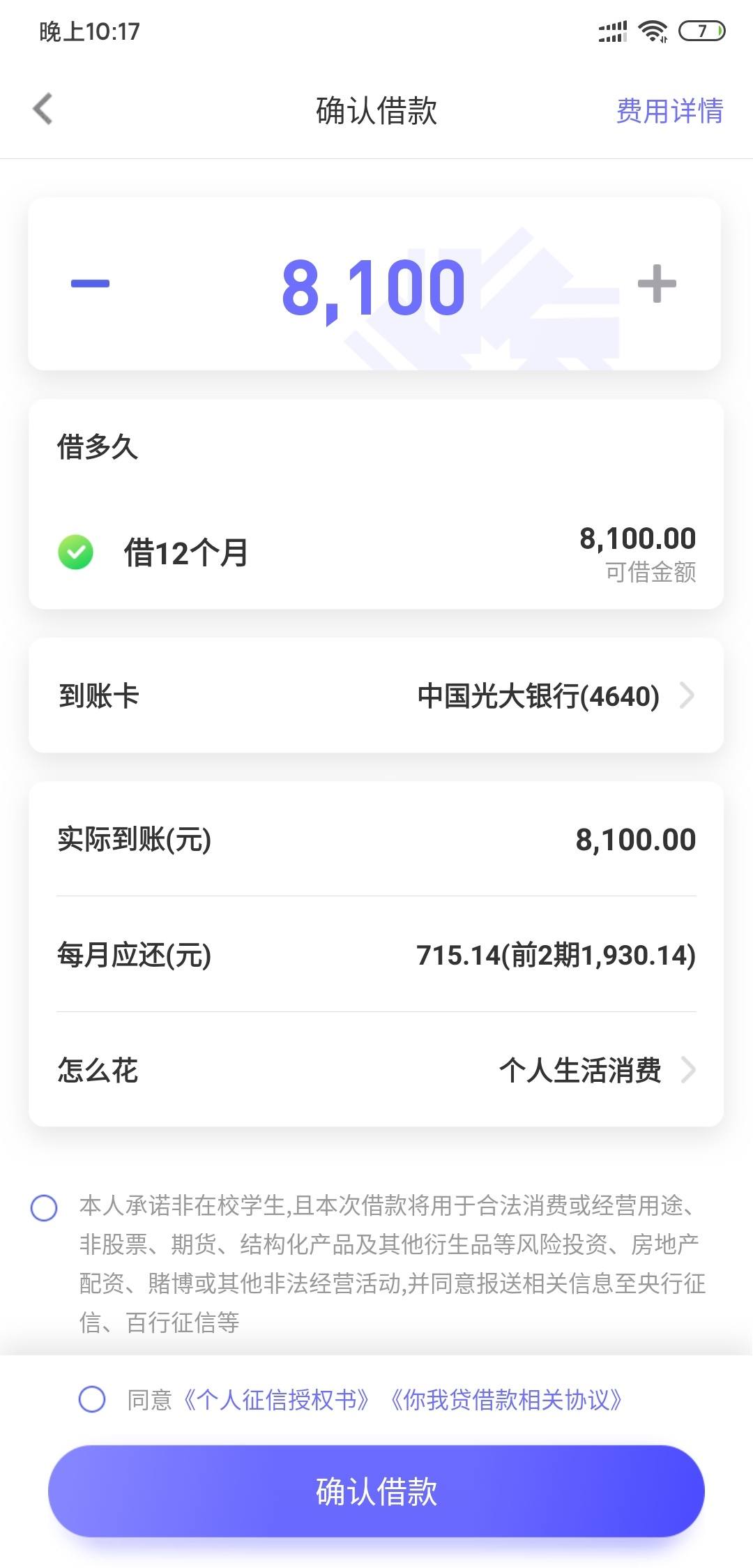
Task: Go back using the top-left arrow
Action: [43, 109]
